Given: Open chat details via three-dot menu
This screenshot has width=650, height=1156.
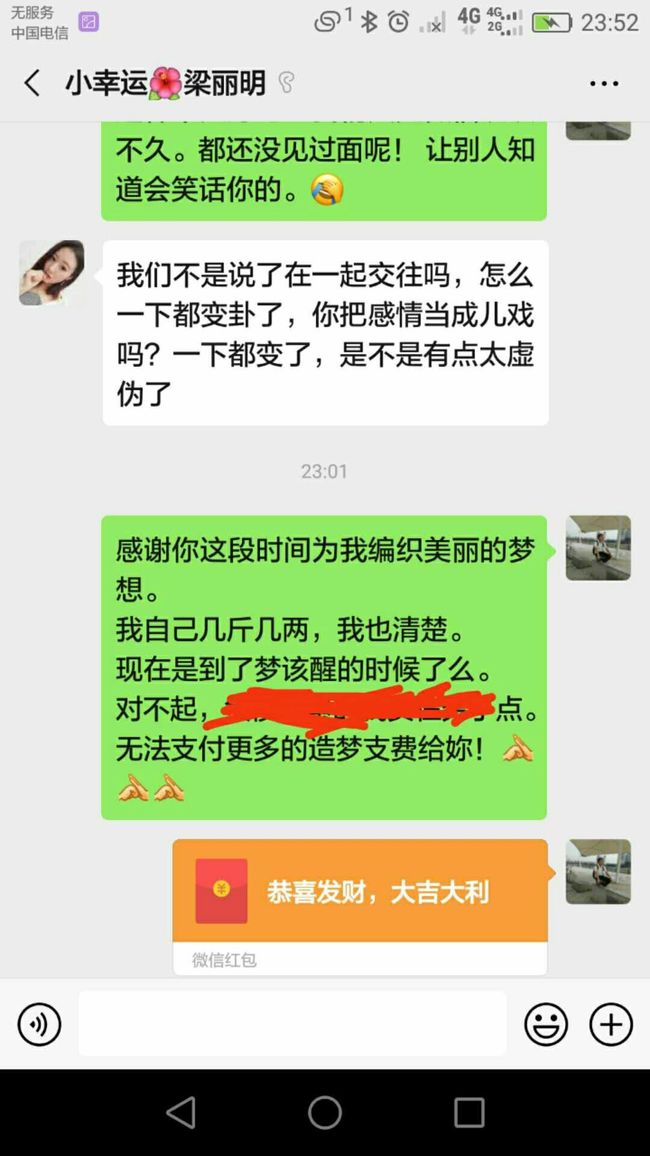Looking at the screenshot, I should [x=604, y=83].
